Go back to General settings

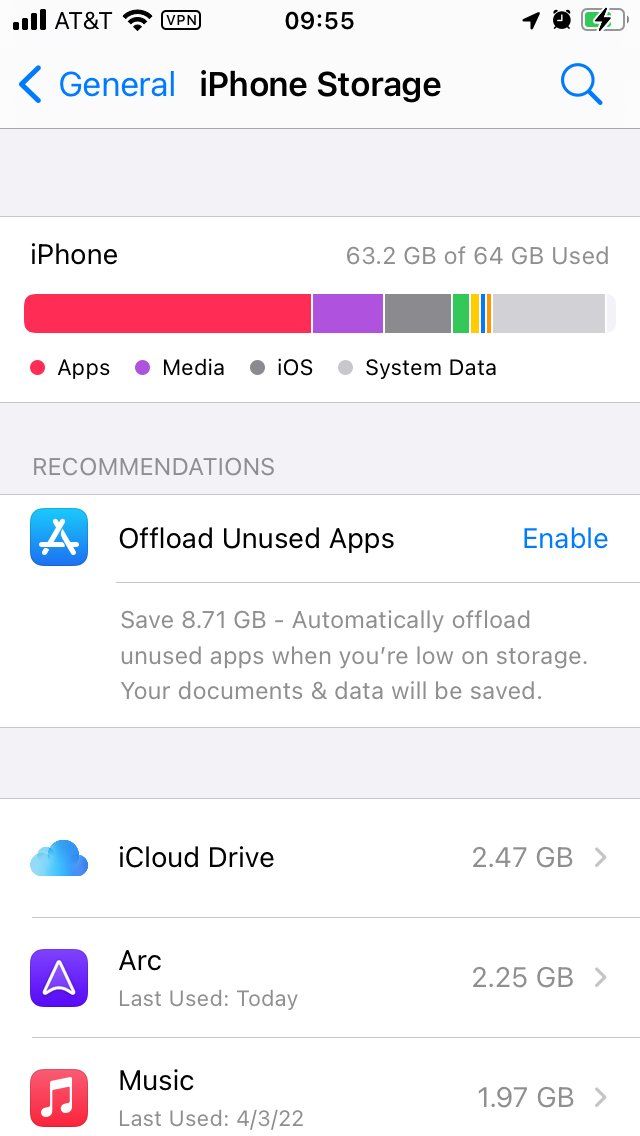click(x=96, y=85)
